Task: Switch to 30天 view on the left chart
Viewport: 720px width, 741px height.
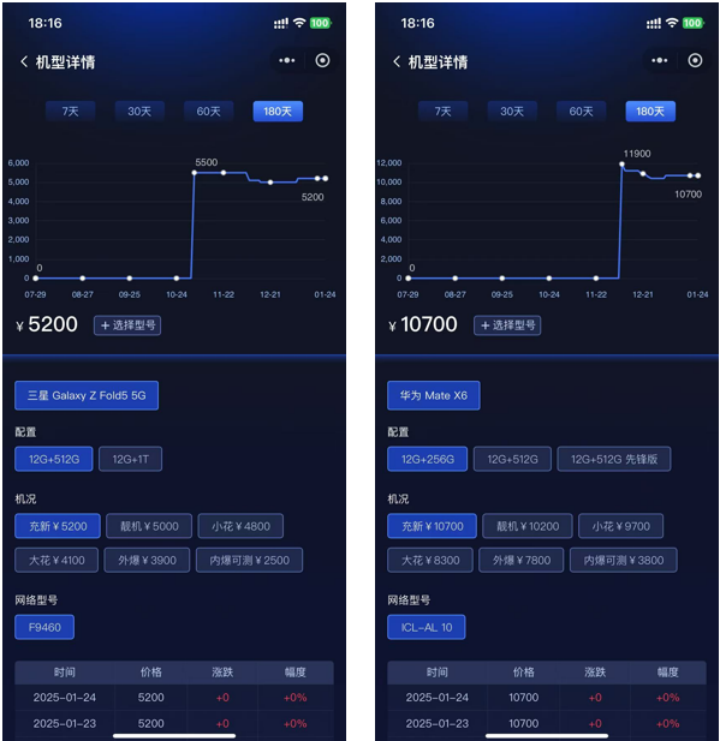Action: coord(138,111)
